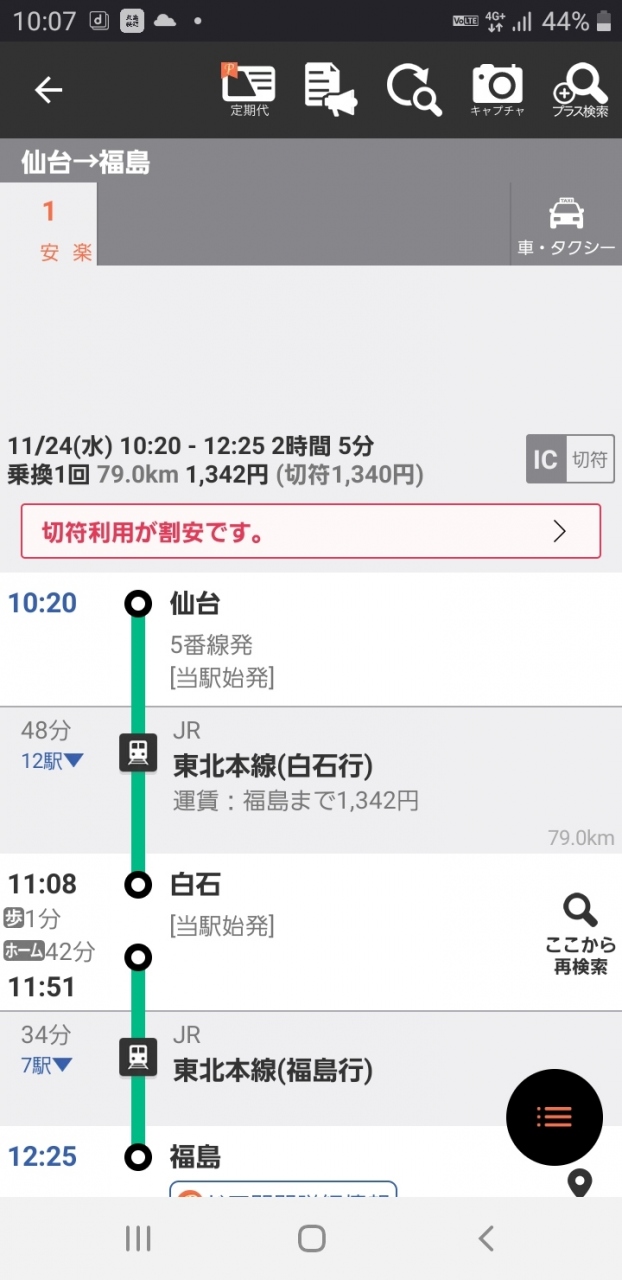Image resolution: width=622 pixels, height=1280 pixels.
Task: Open 東北本線(白石行) train details
Action: tap(272, 767)
